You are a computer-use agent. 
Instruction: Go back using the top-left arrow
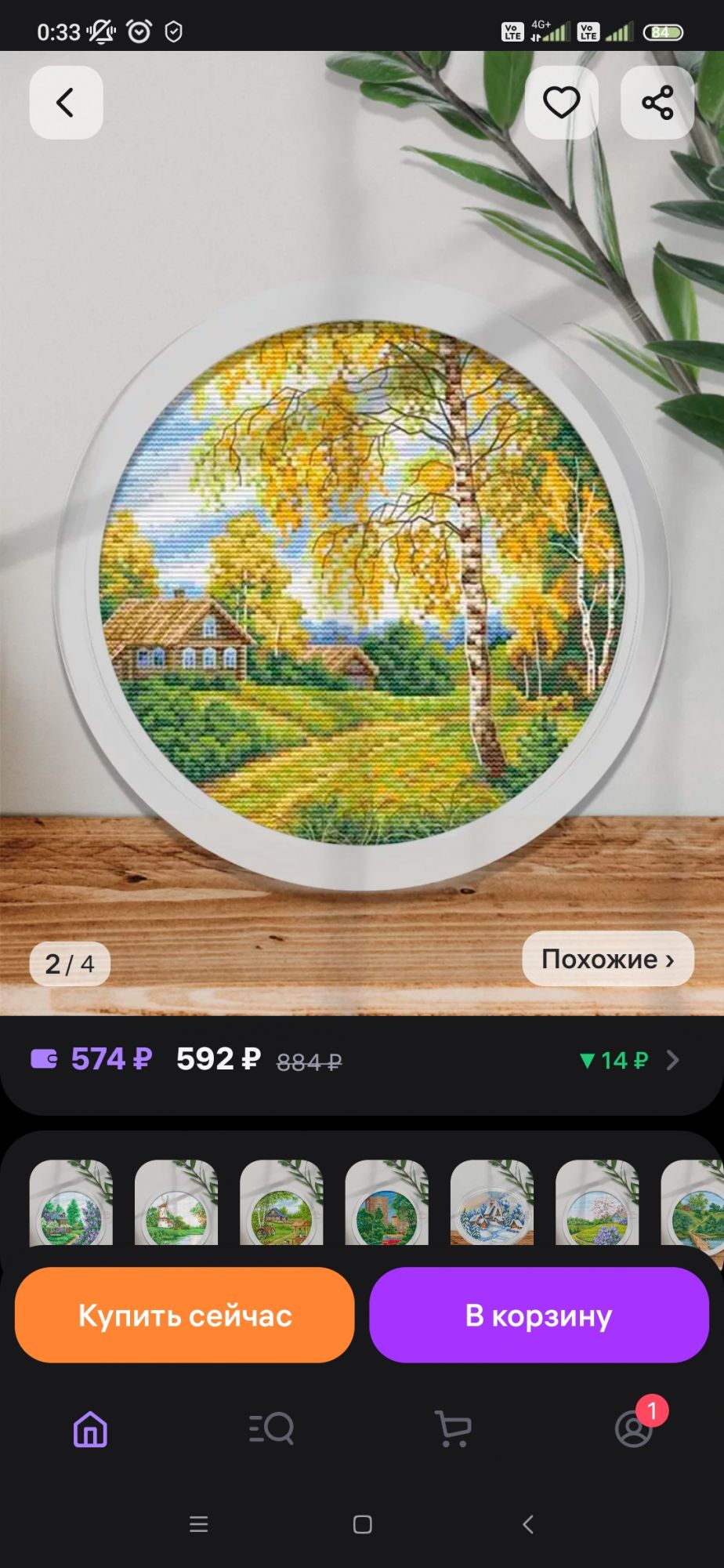coord(66,103)
